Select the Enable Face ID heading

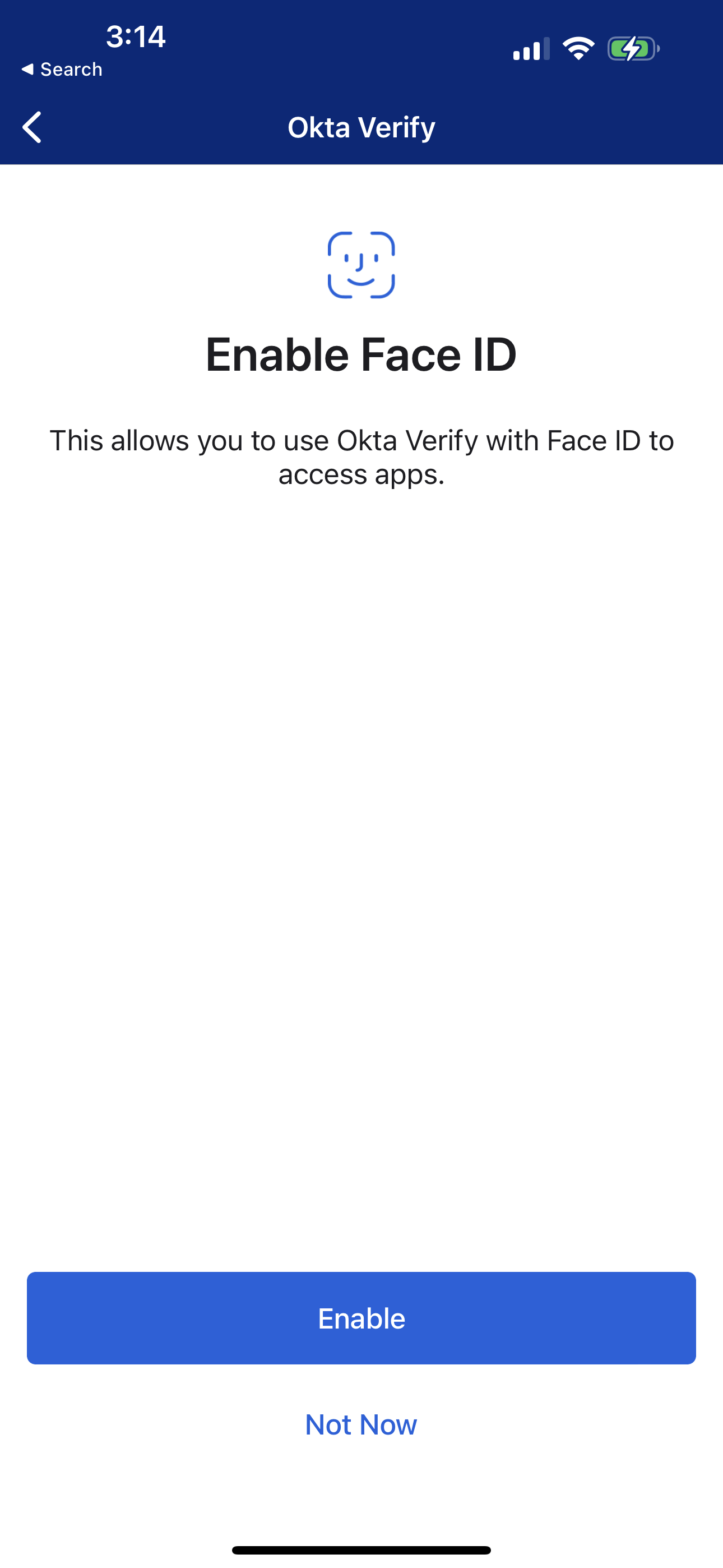[361, 356]
